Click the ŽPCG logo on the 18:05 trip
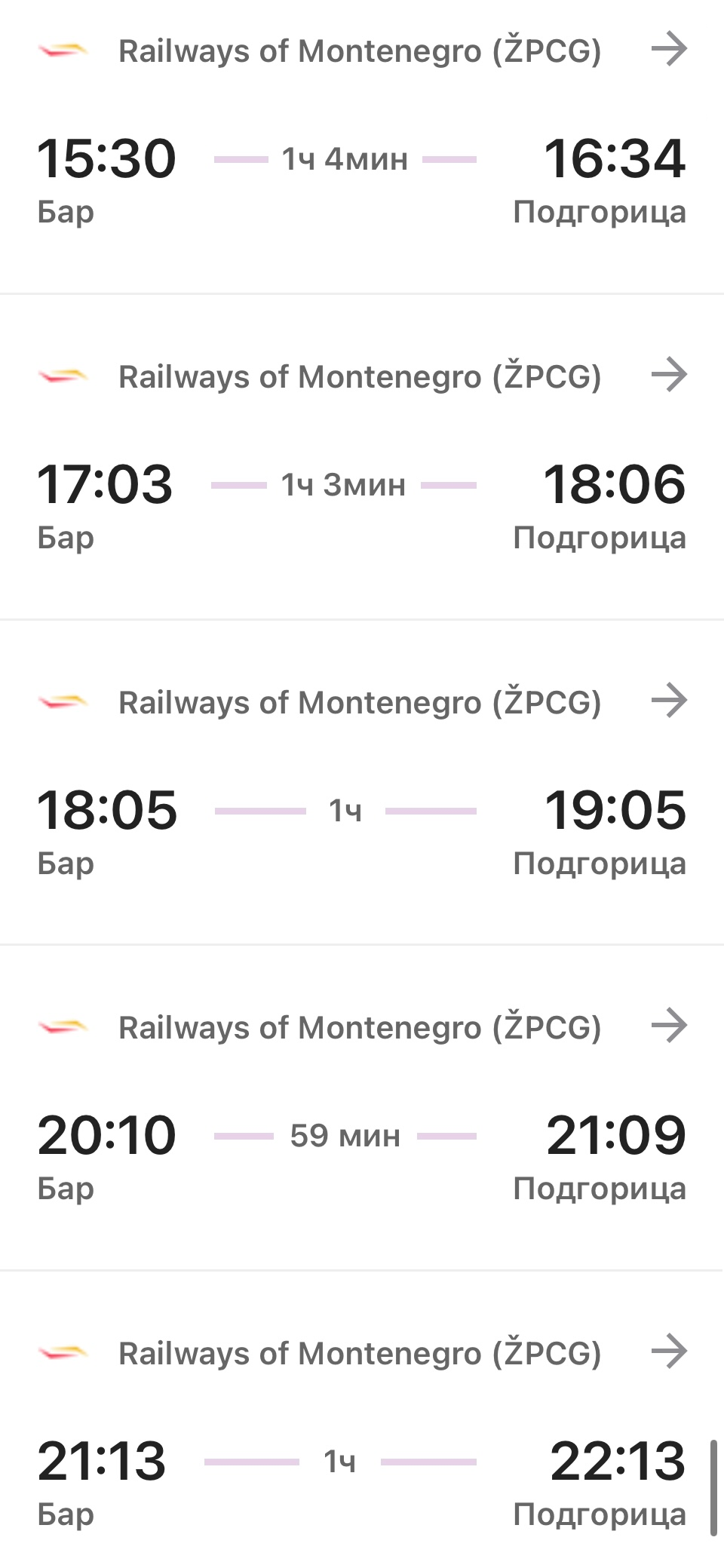 tap(64, 701)
